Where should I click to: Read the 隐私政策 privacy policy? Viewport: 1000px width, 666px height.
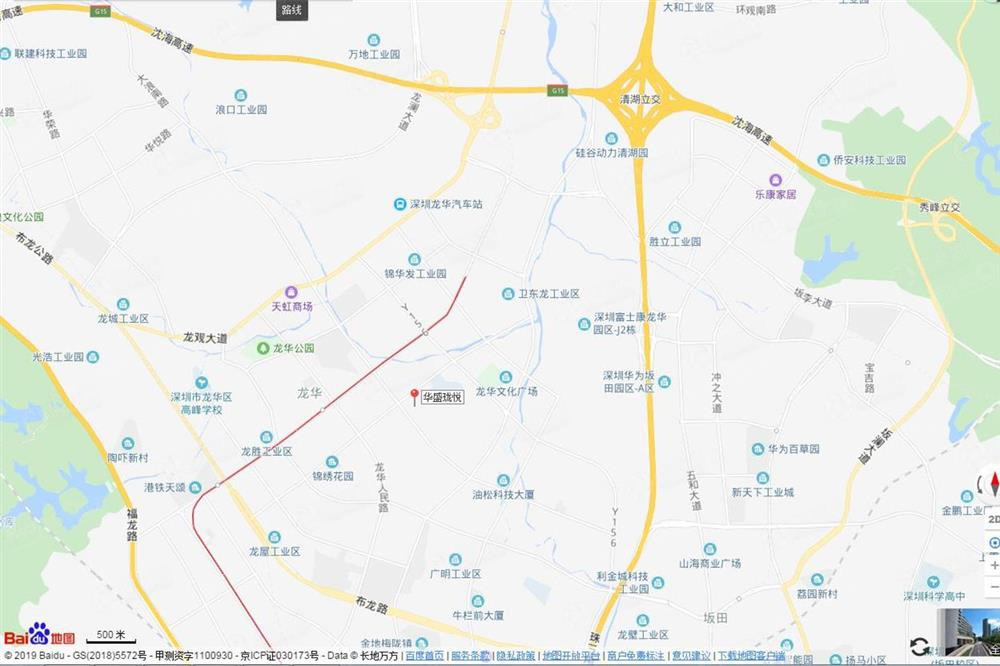[x=516, y=656]
